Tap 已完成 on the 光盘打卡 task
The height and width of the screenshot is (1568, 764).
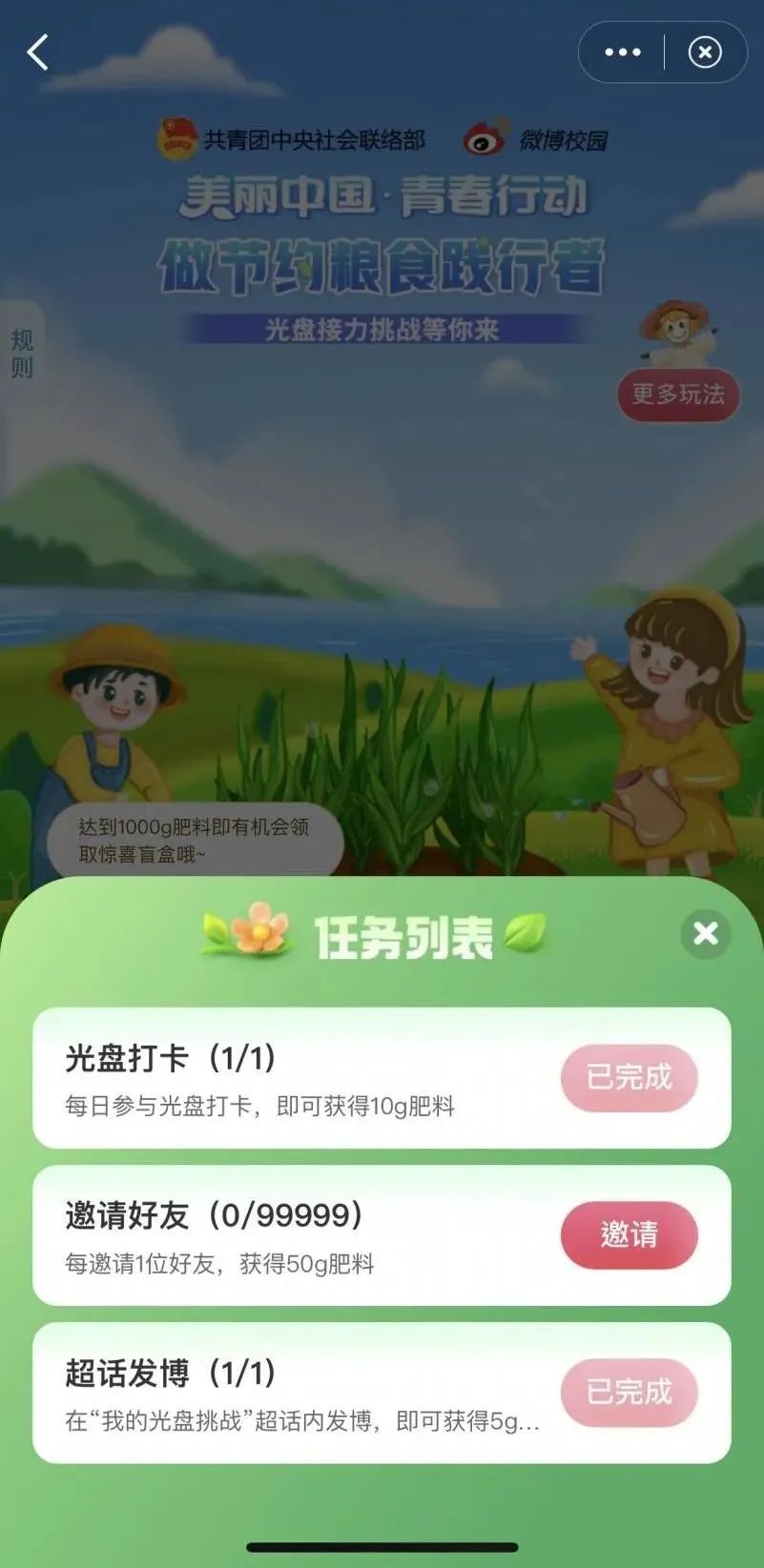[629, 1077]
